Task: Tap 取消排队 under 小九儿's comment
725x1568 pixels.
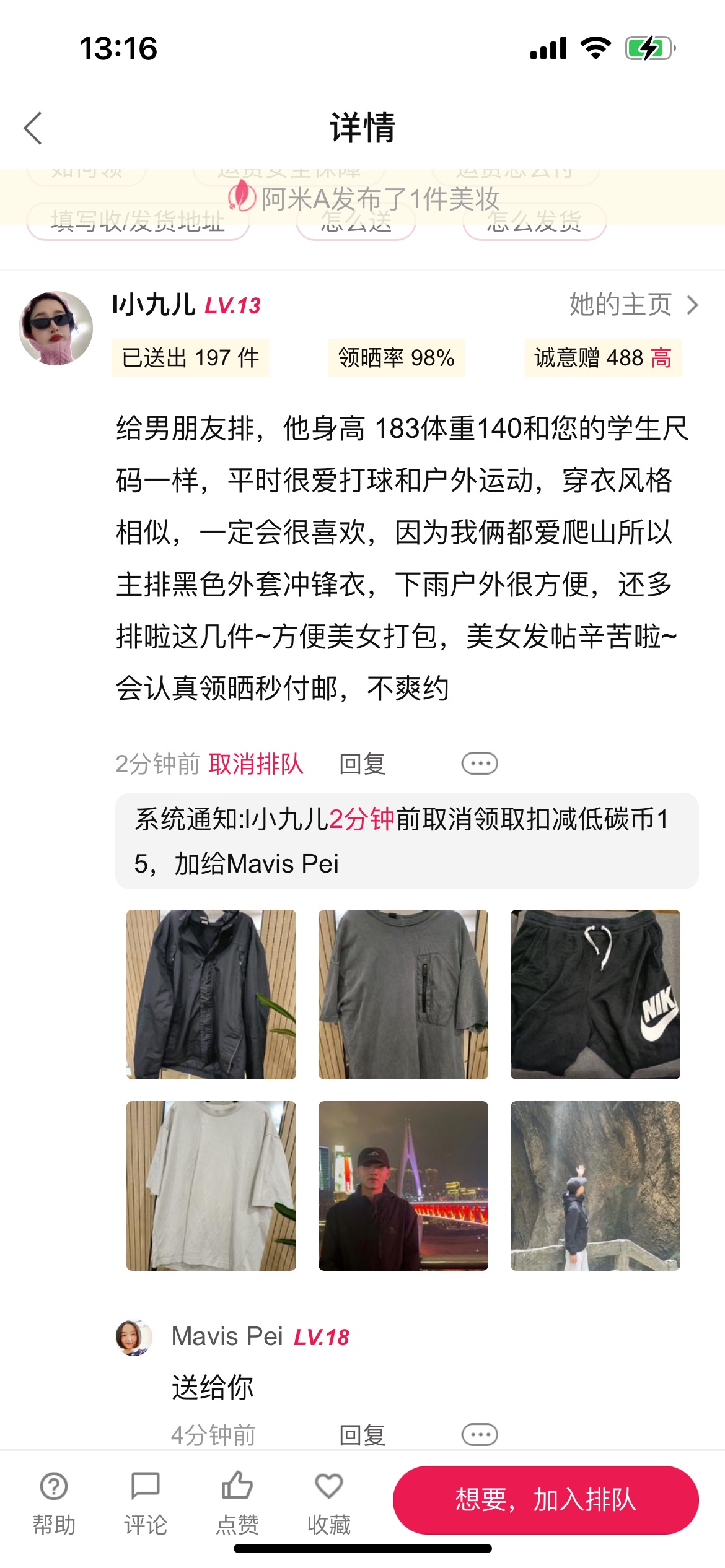Action: click(255, 764)
